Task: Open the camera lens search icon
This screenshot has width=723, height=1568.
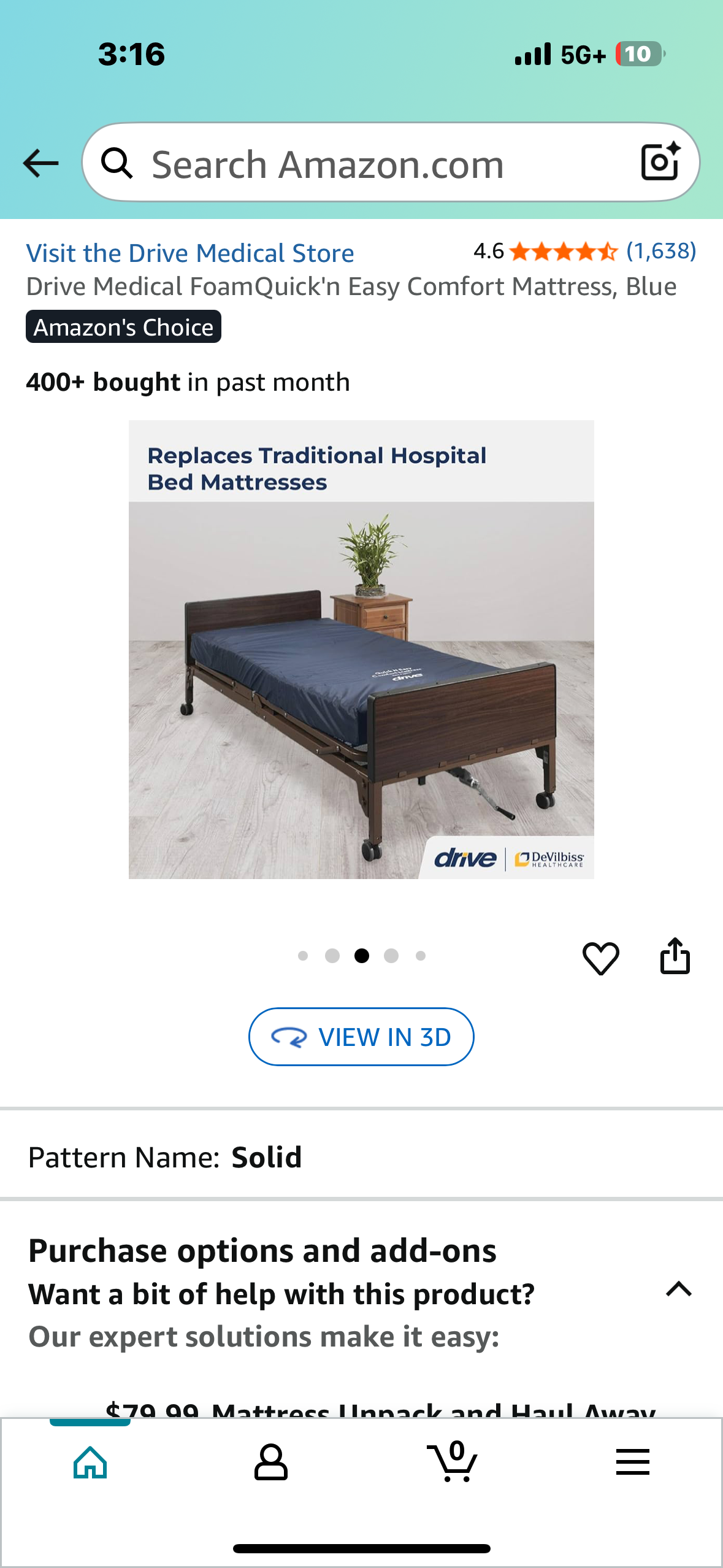Action: (x=660, y=162)
